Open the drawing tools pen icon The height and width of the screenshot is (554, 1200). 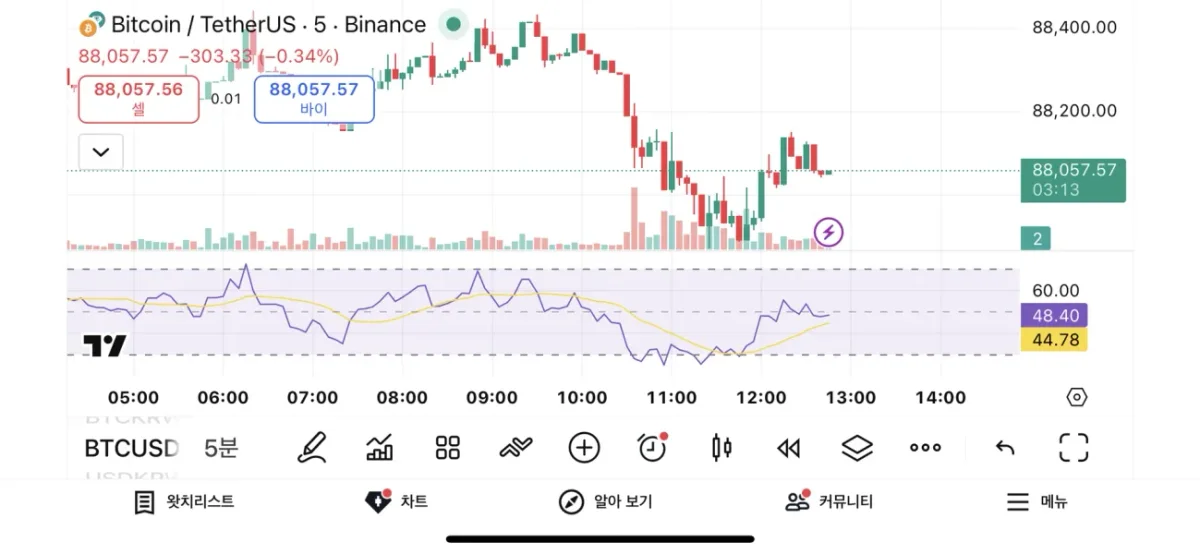(312, 447)
